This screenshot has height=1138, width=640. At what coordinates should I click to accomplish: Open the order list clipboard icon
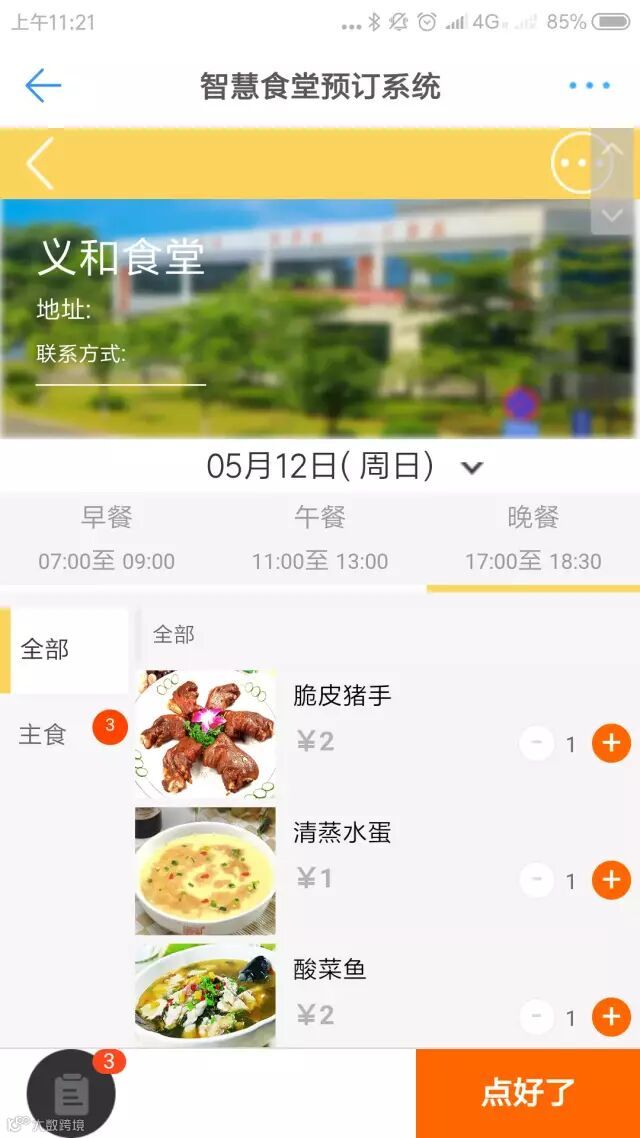pyautogui.click(x=71, y=1092)
